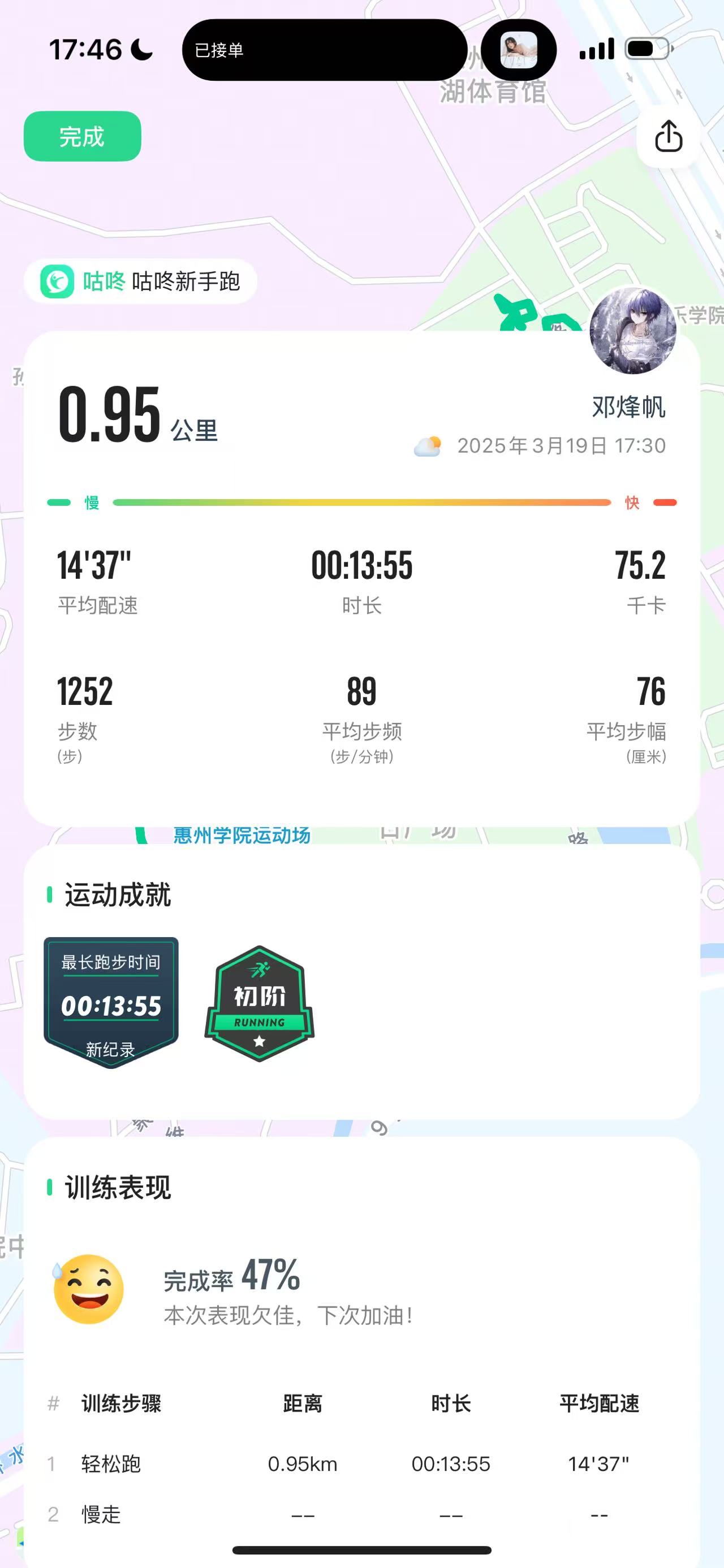The image size is (724, 1568).
Task: Share this running record
Action: pyautogui.click(x=668, y=136)
